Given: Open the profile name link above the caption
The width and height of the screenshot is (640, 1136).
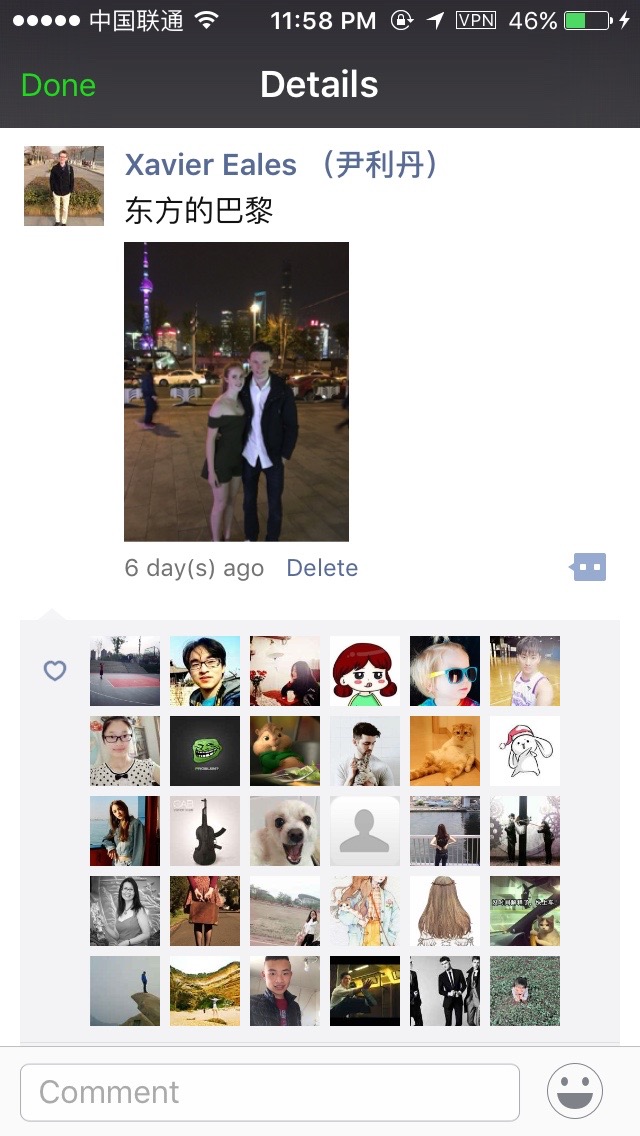Looking at the screenshot, I should 281,165.
